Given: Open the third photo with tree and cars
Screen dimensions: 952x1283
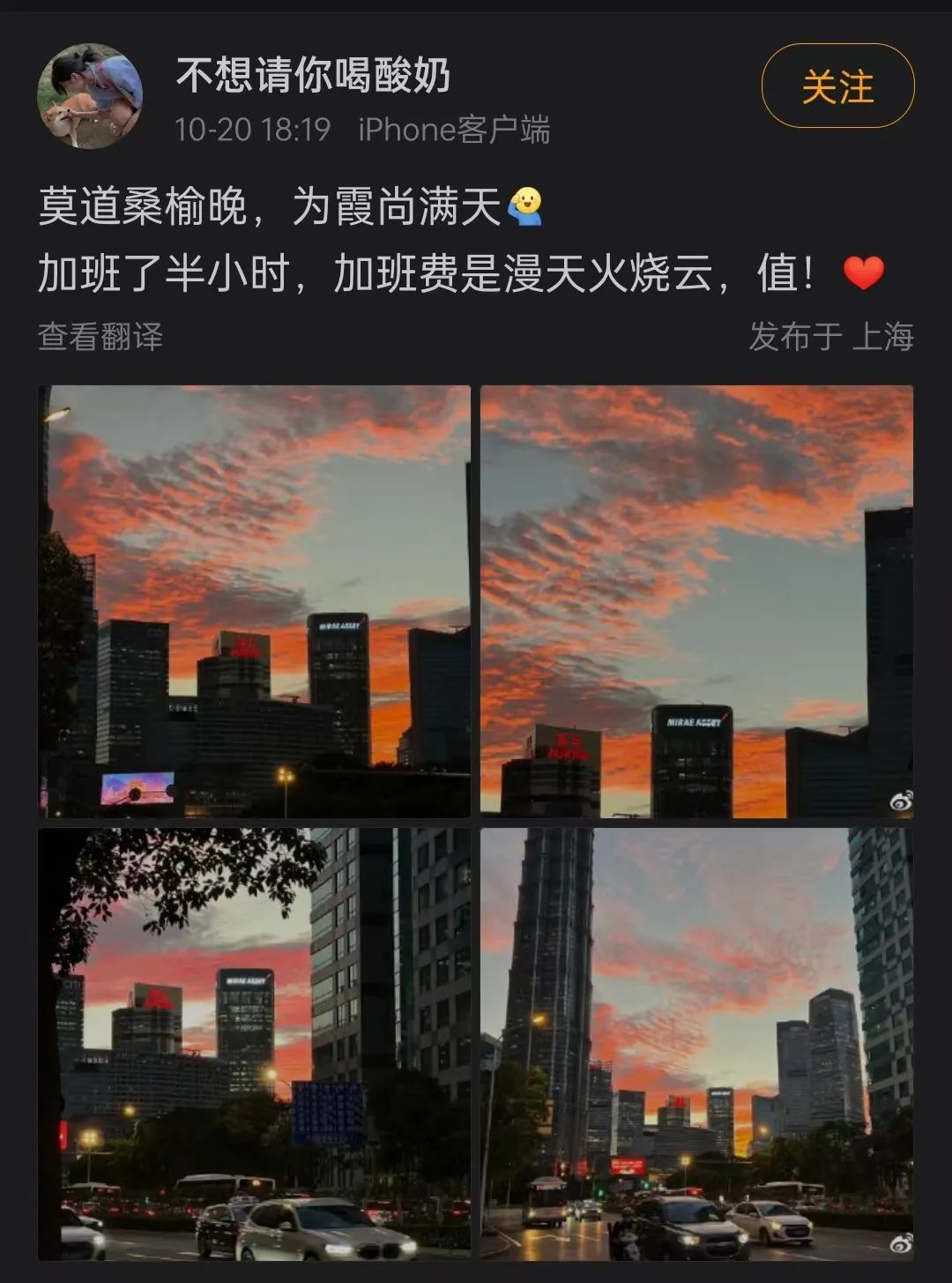Looking at the screenshot, I should 255,1044.
